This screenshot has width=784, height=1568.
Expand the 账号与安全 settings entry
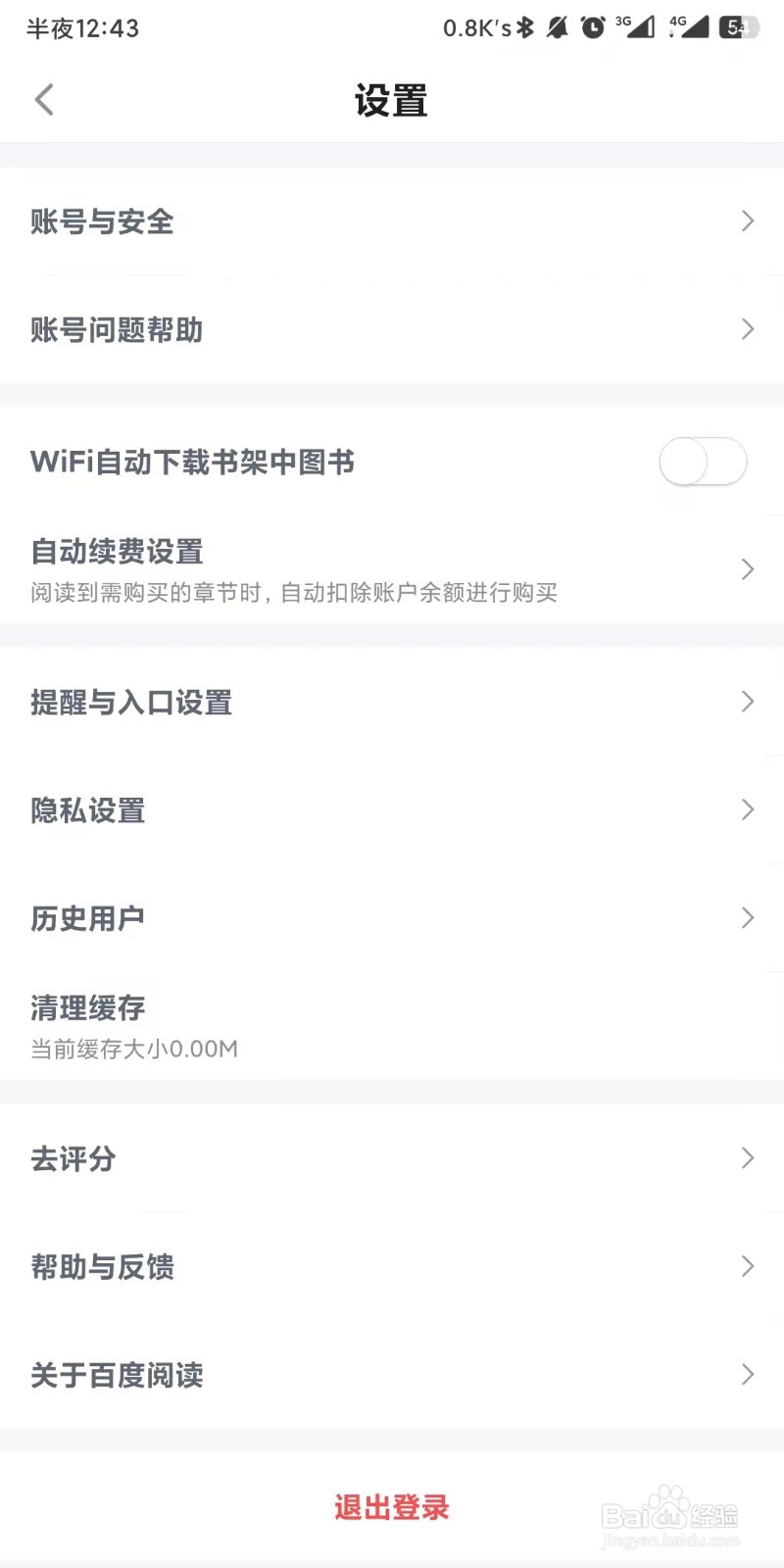[x=748, y=221]
